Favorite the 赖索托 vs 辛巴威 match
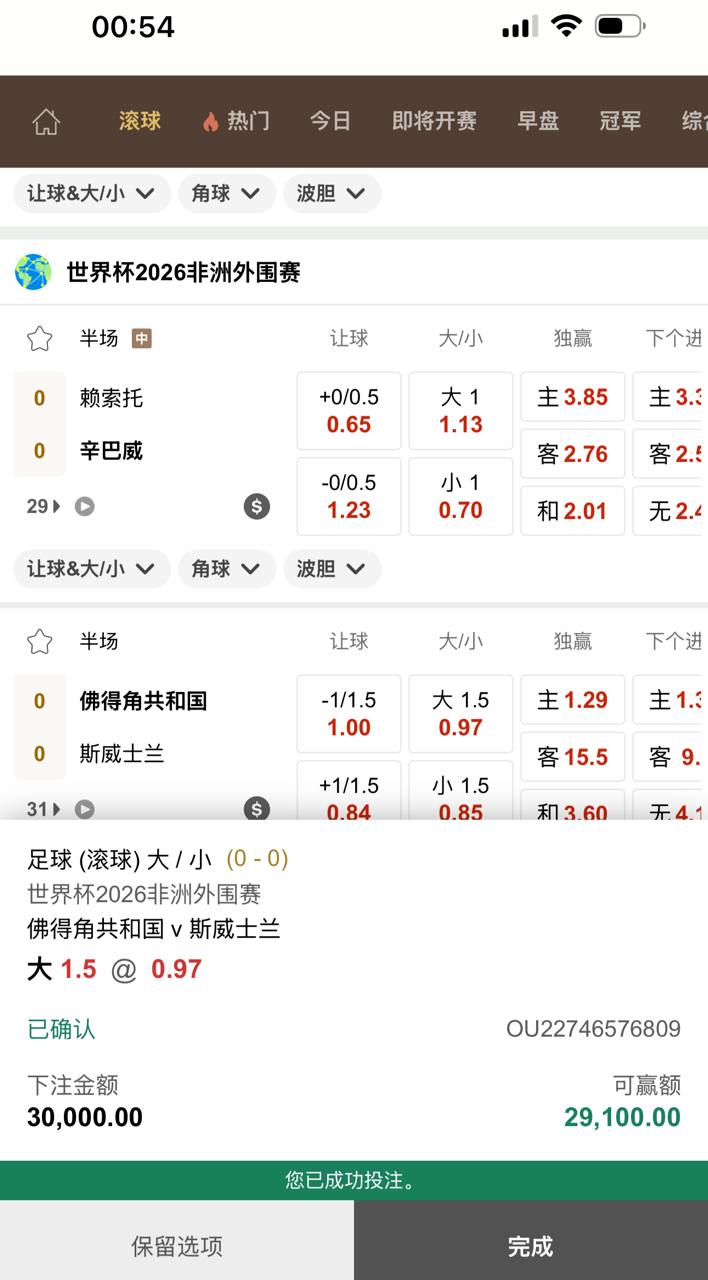Viewport: 708px width, 1280px height. point(40,339)
